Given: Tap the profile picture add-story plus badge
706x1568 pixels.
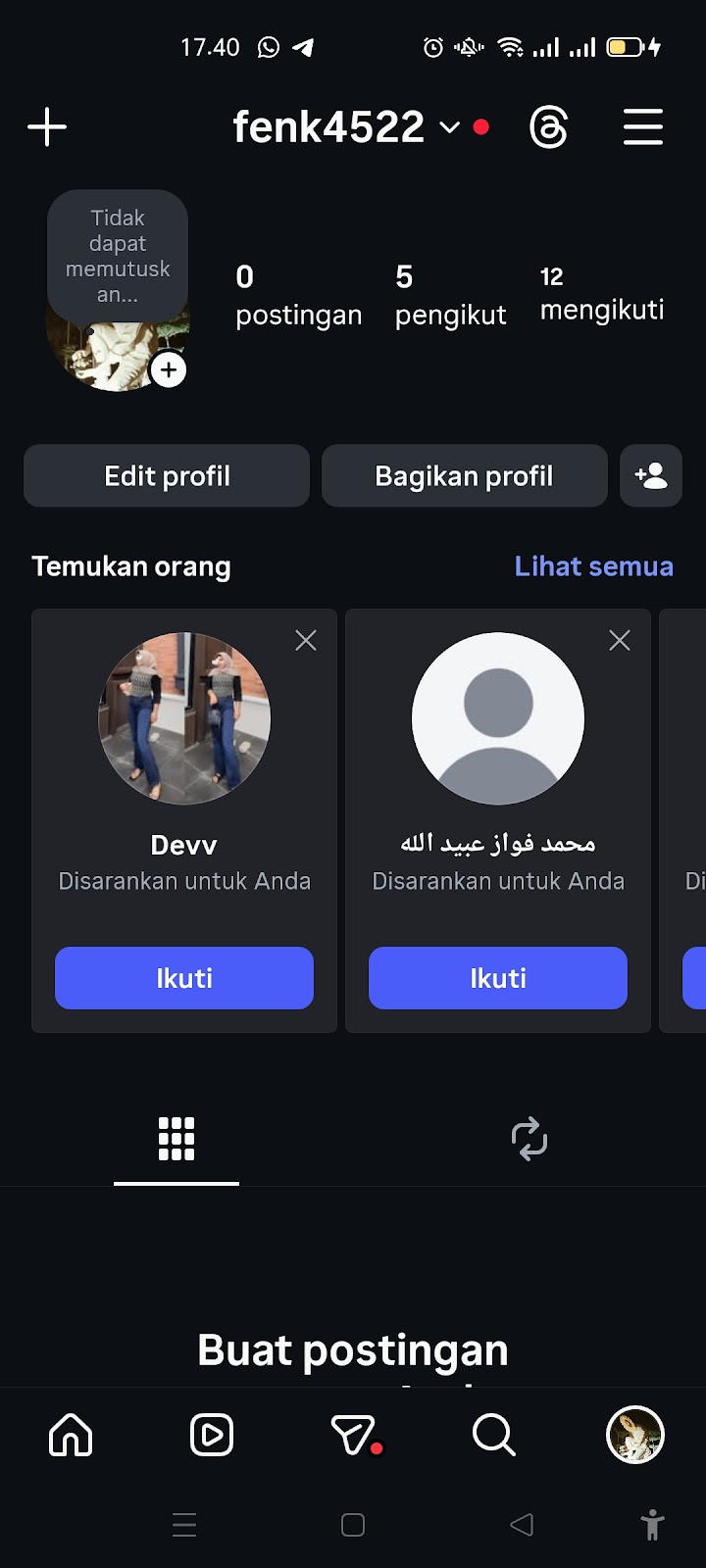Looking at the screenshot, I should pyautogui.click(x=169, y=369).
